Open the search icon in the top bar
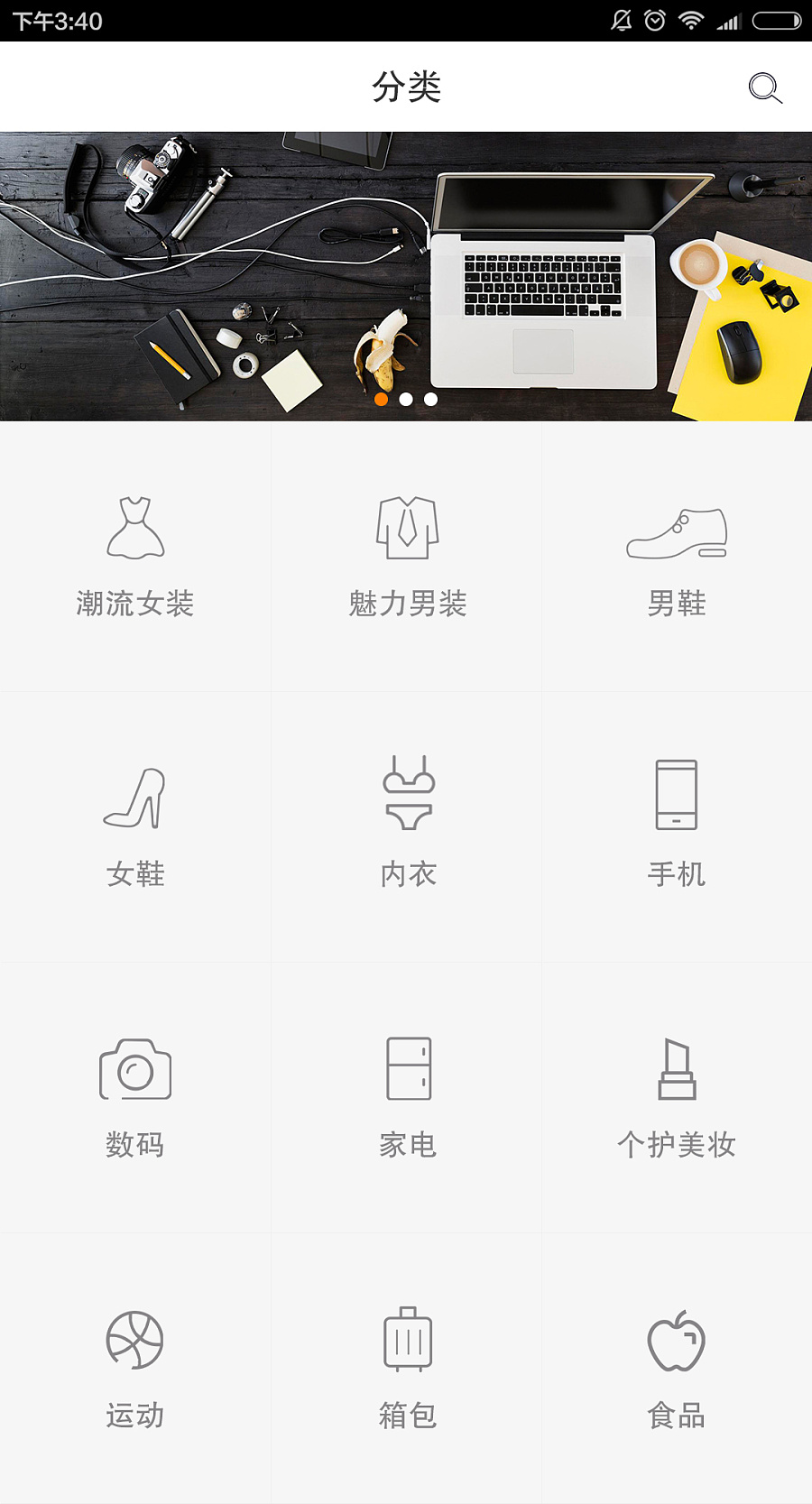 (764, 88)
